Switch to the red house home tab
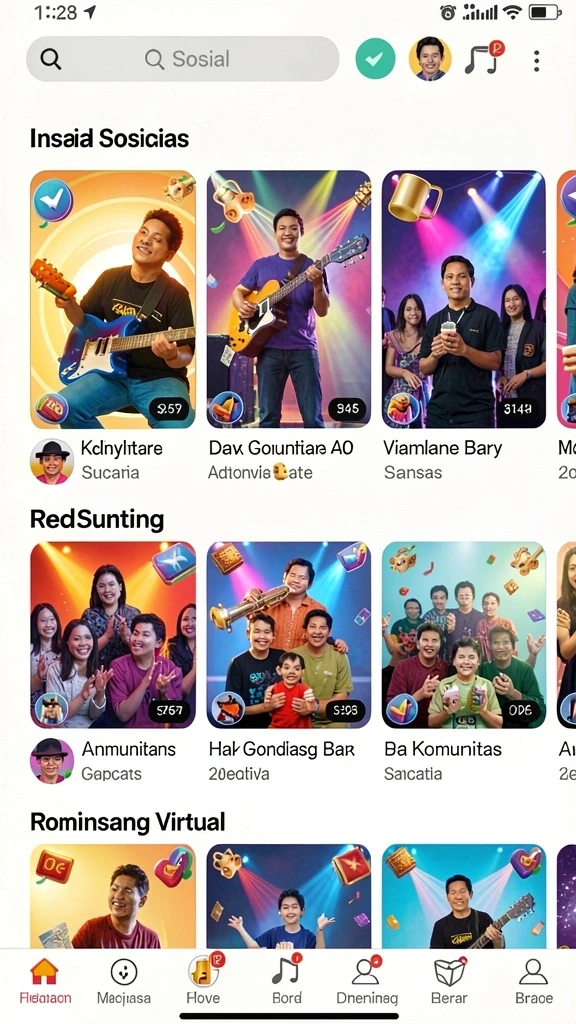 pos(44,981)
